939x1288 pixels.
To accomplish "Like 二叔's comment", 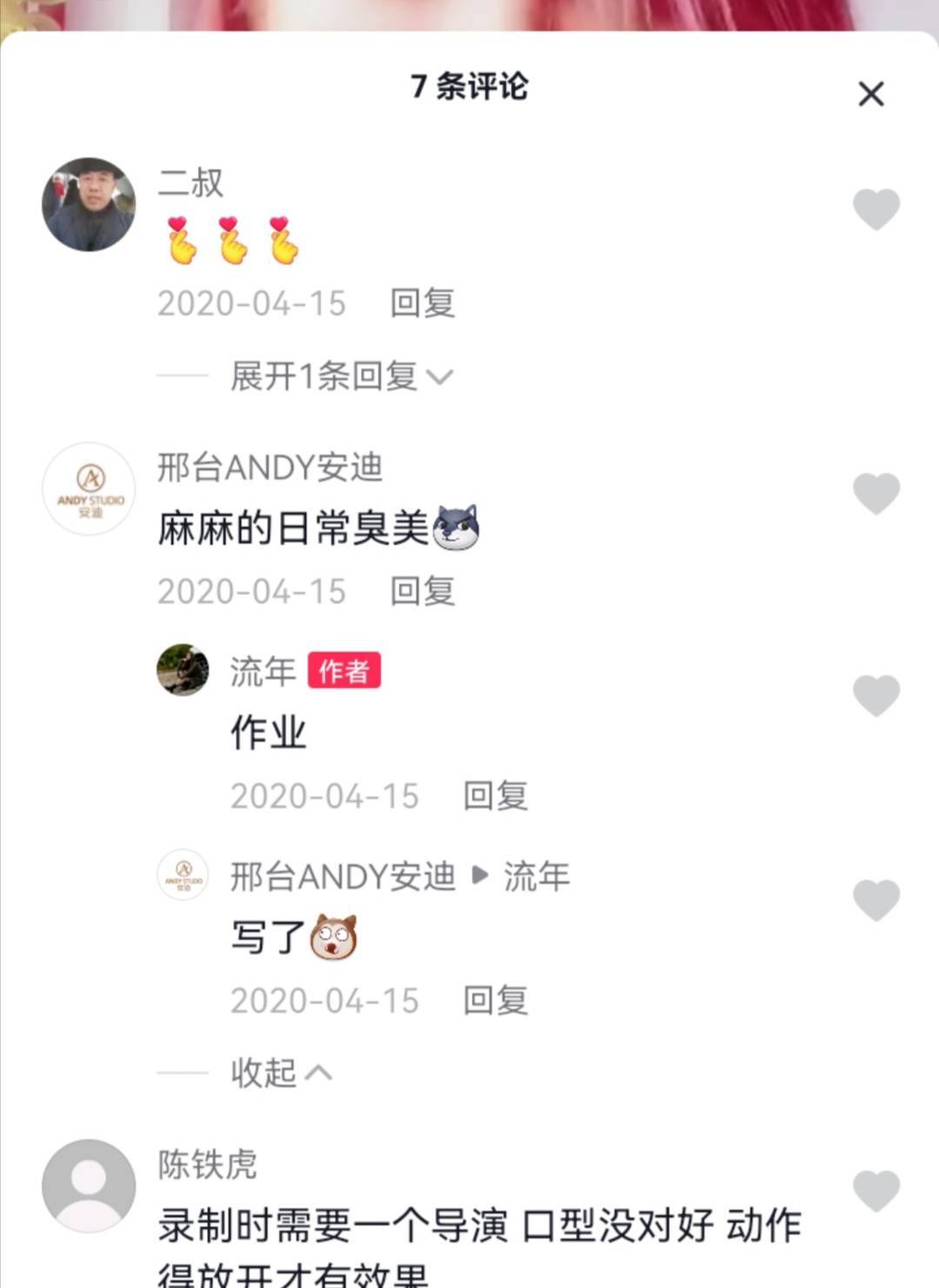I will [876, 209].
